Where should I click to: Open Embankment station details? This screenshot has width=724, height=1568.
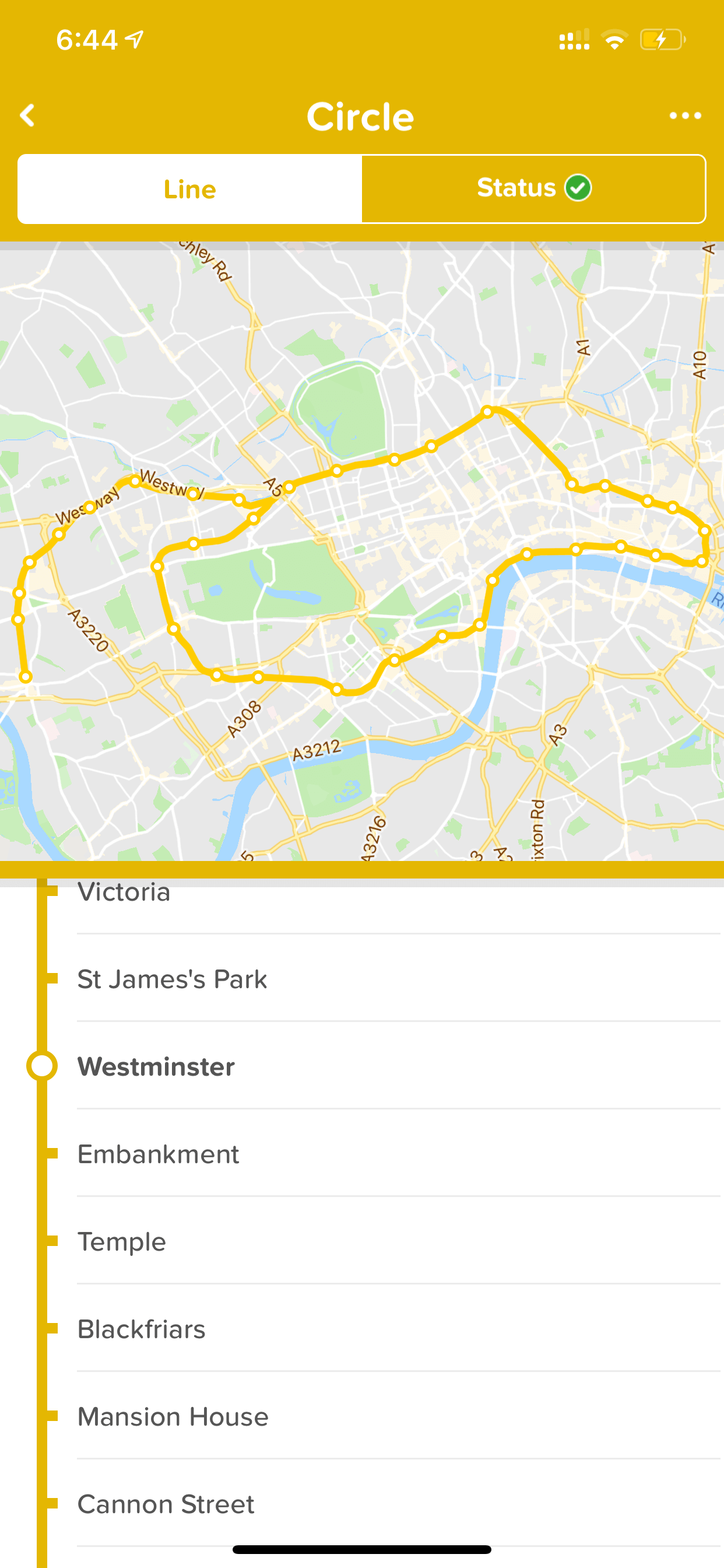point(362,1154)
